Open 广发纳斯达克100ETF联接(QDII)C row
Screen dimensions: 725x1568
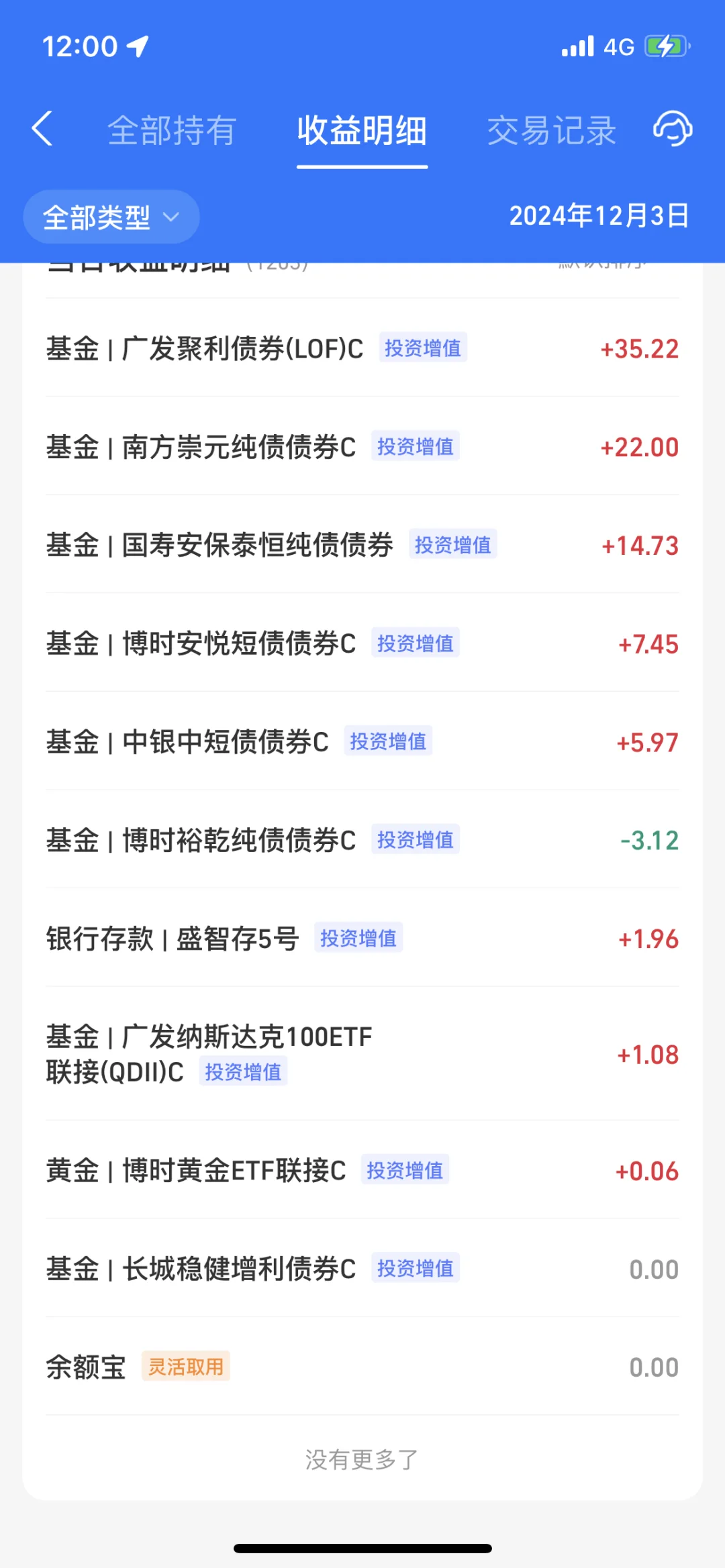coord(362,1054)
